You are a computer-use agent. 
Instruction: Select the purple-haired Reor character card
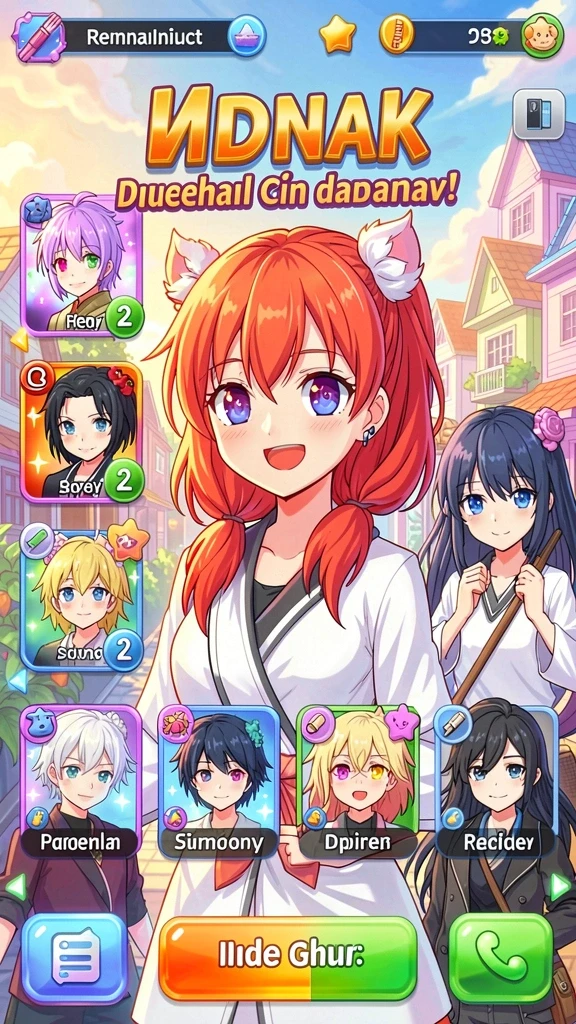[x=82, y=265]
